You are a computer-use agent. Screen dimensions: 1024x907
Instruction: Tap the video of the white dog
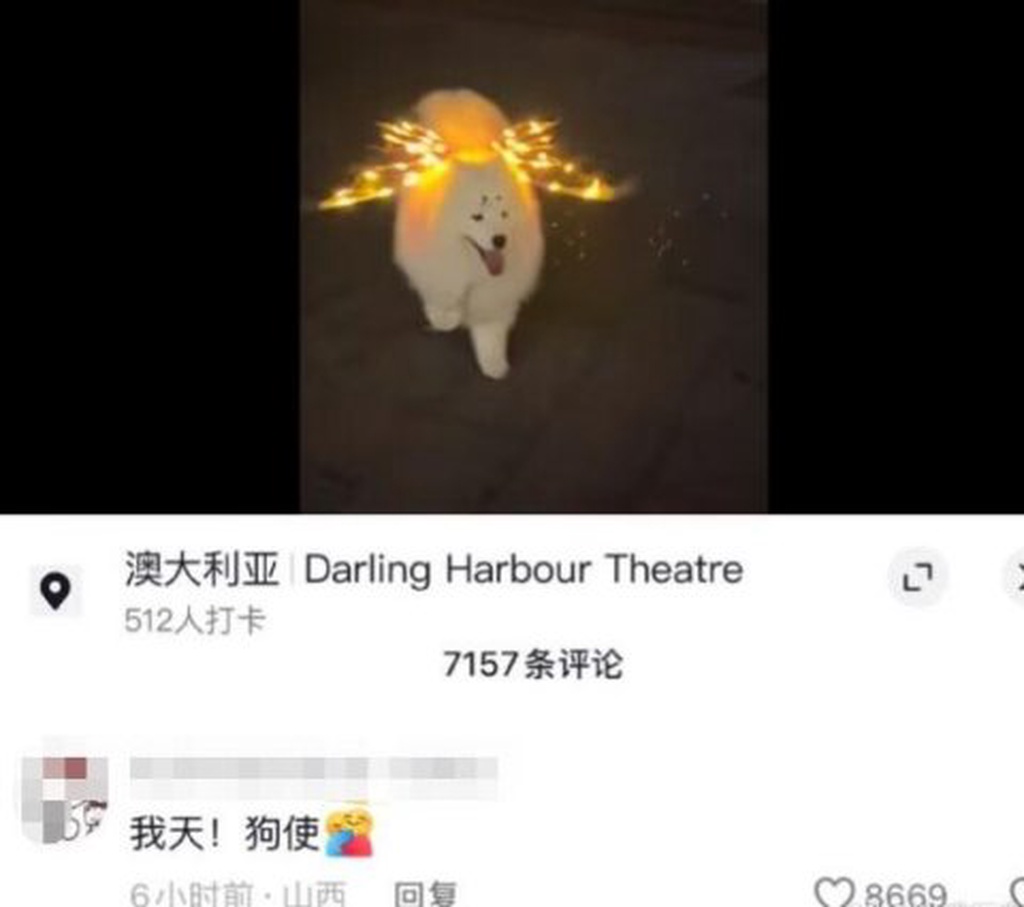pyautogui.click(x=533, y=257)
